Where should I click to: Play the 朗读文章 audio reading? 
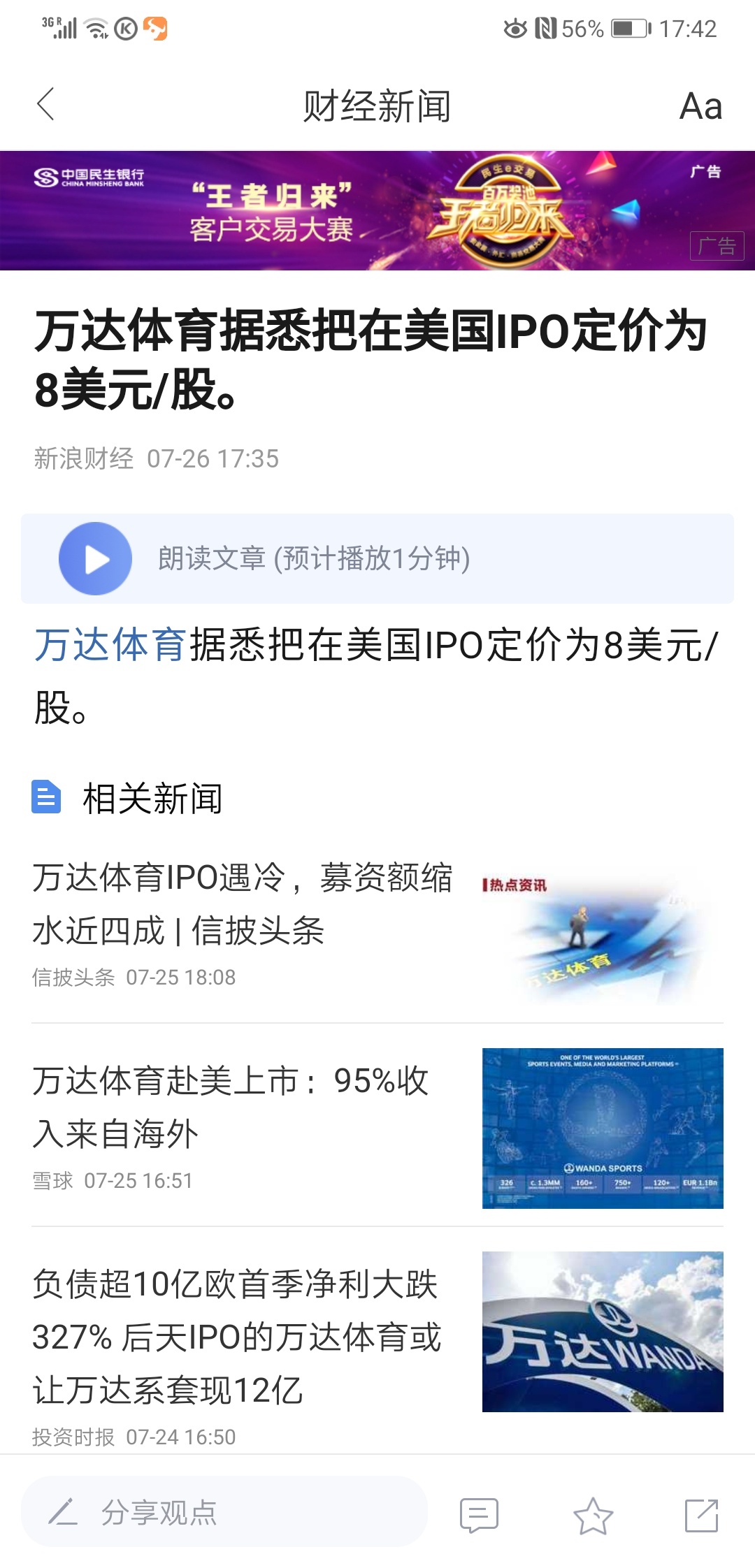click(96, 559)
